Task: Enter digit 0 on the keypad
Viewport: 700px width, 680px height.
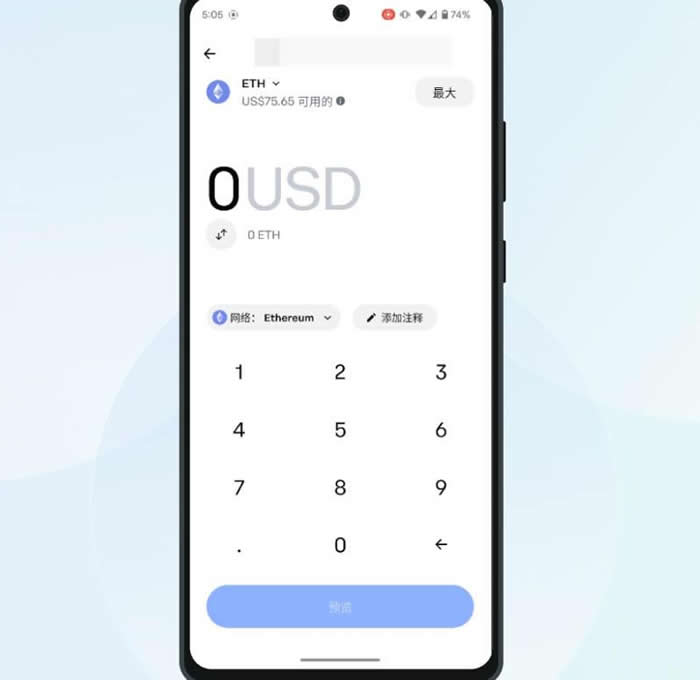Action: pos(340,546)
